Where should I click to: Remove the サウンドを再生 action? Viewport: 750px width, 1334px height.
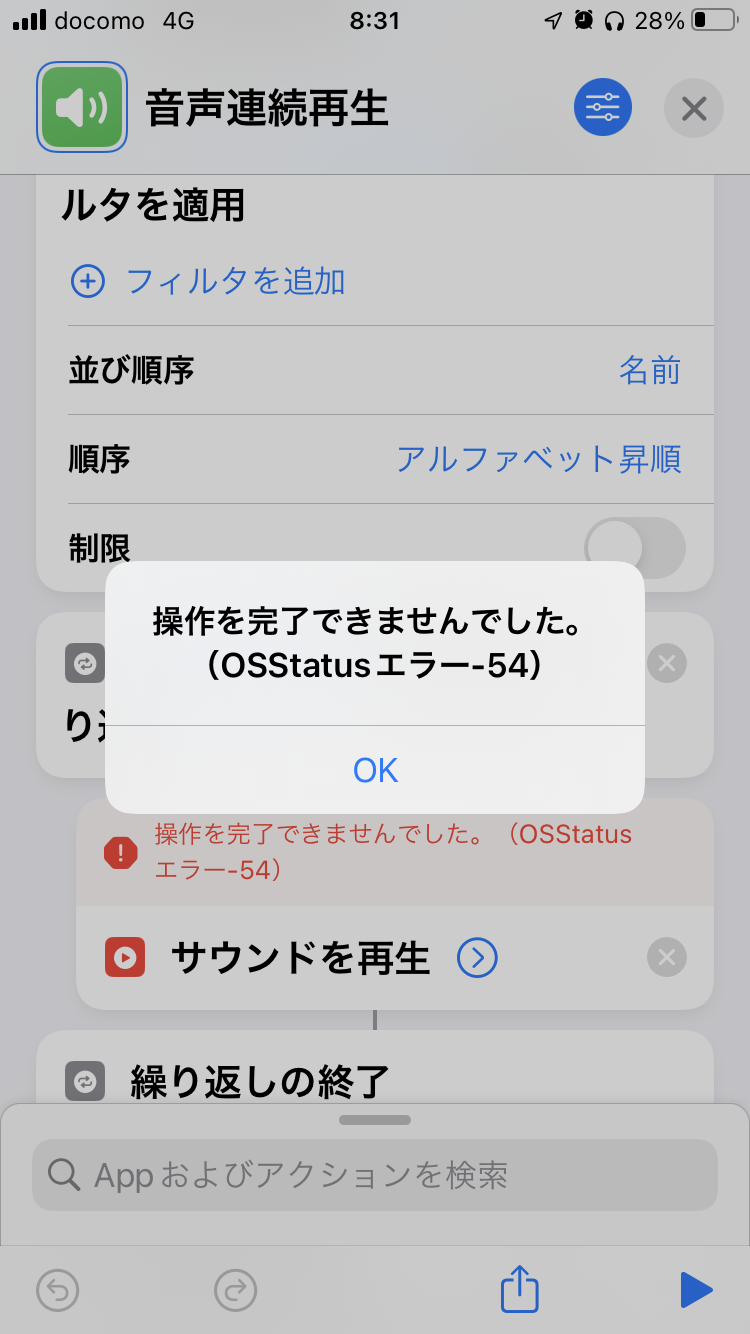point(666,959)
